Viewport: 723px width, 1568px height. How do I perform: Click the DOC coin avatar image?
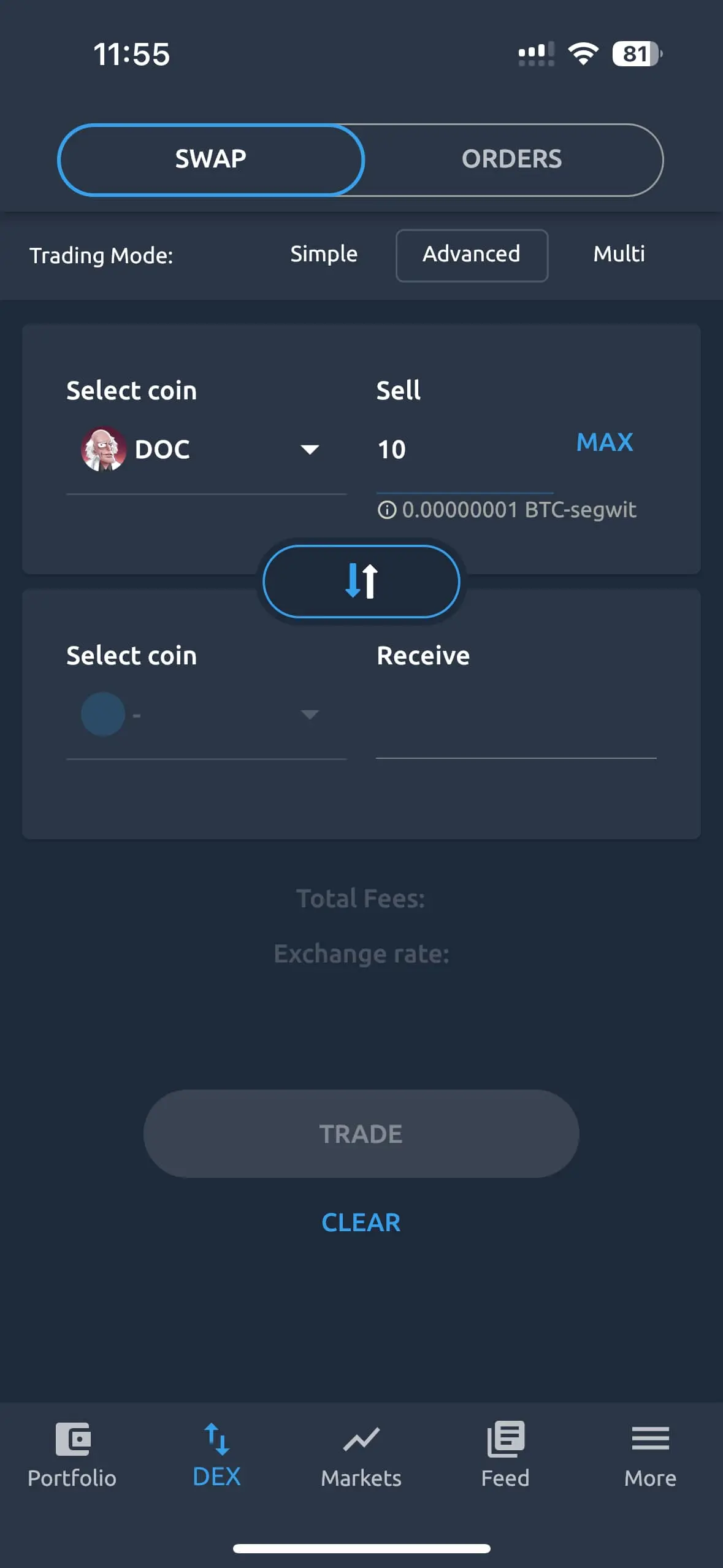(x=104, y=448)
